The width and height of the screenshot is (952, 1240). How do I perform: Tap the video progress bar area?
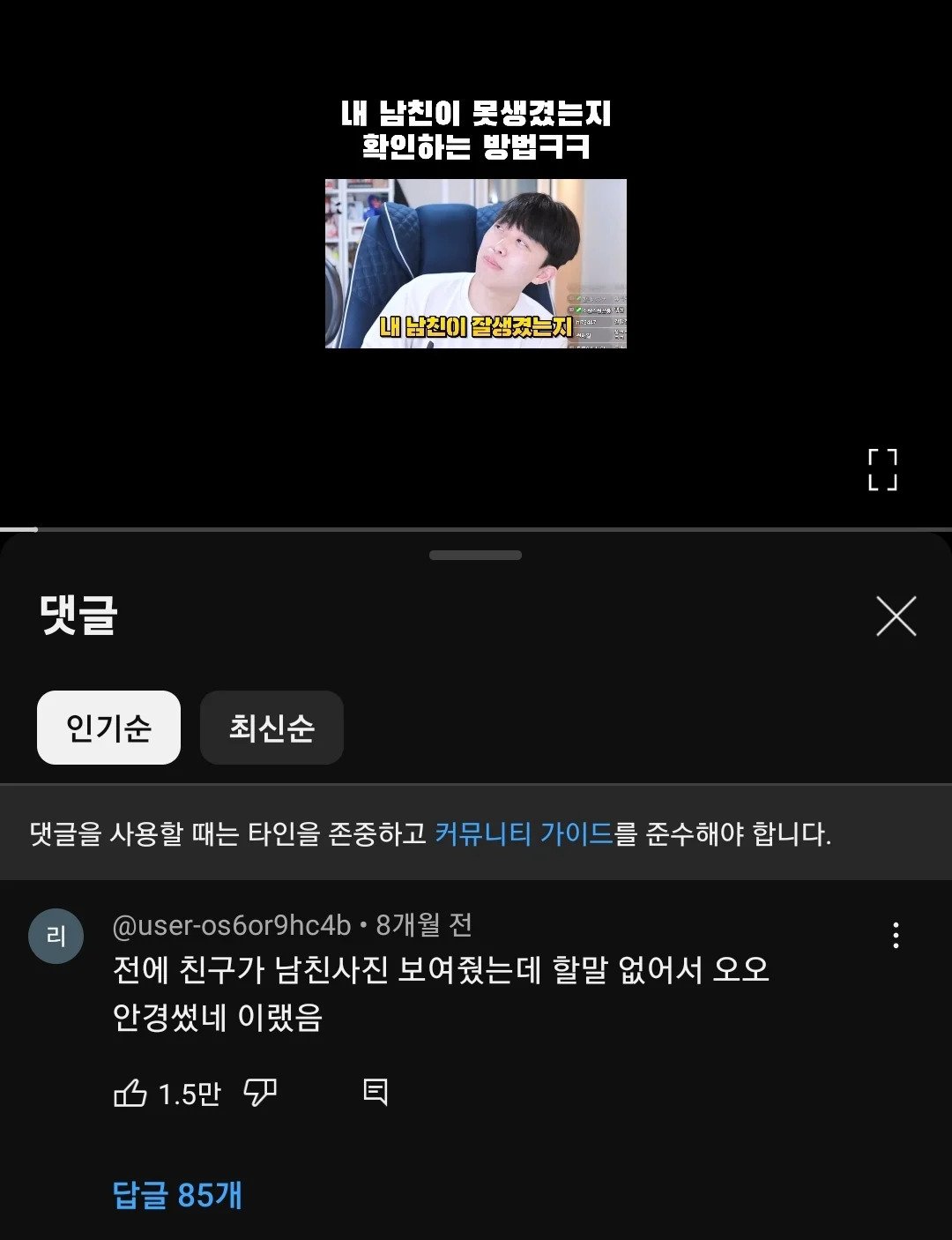476,525
